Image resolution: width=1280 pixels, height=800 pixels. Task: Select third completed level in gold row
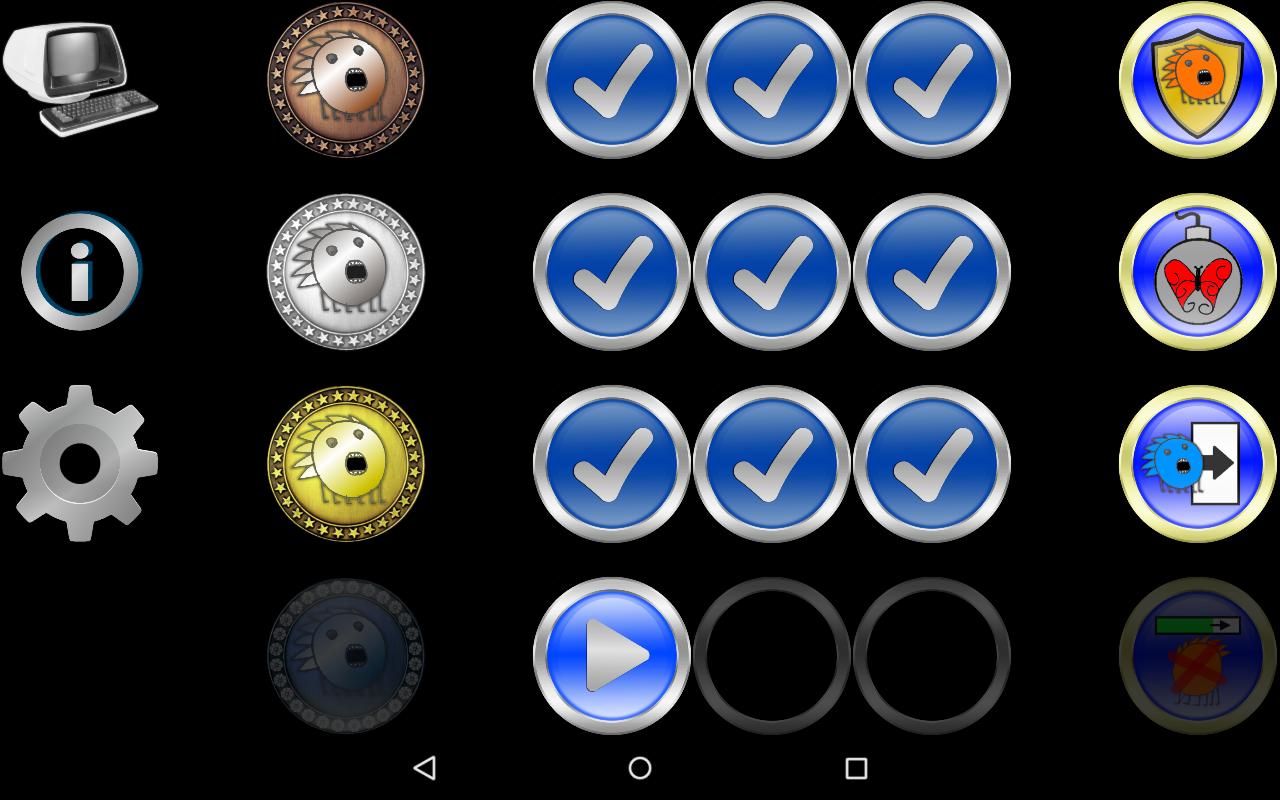pyautogui.click(x=931, y=464)
